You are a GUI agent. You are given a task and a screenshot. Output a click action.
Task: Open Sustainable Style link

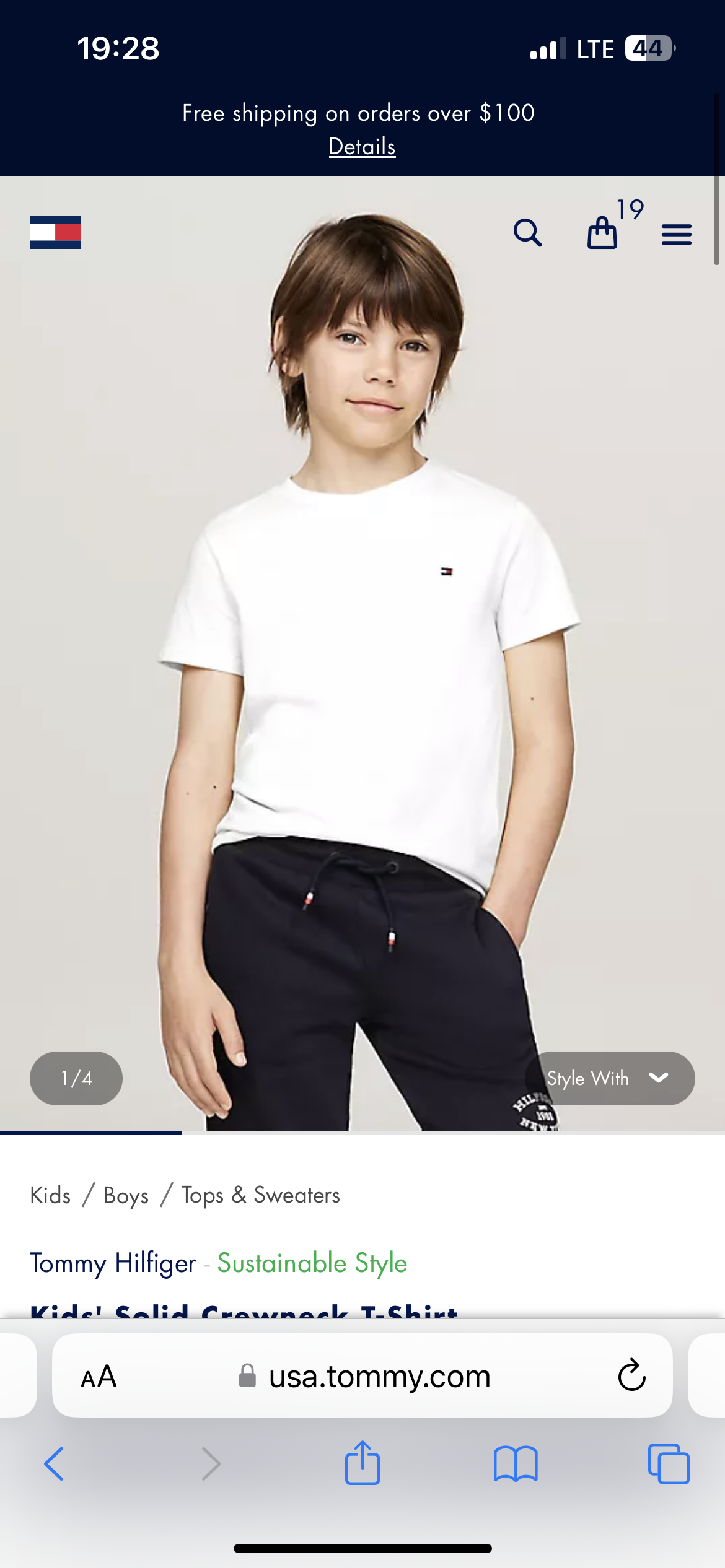pos(312,1263)
